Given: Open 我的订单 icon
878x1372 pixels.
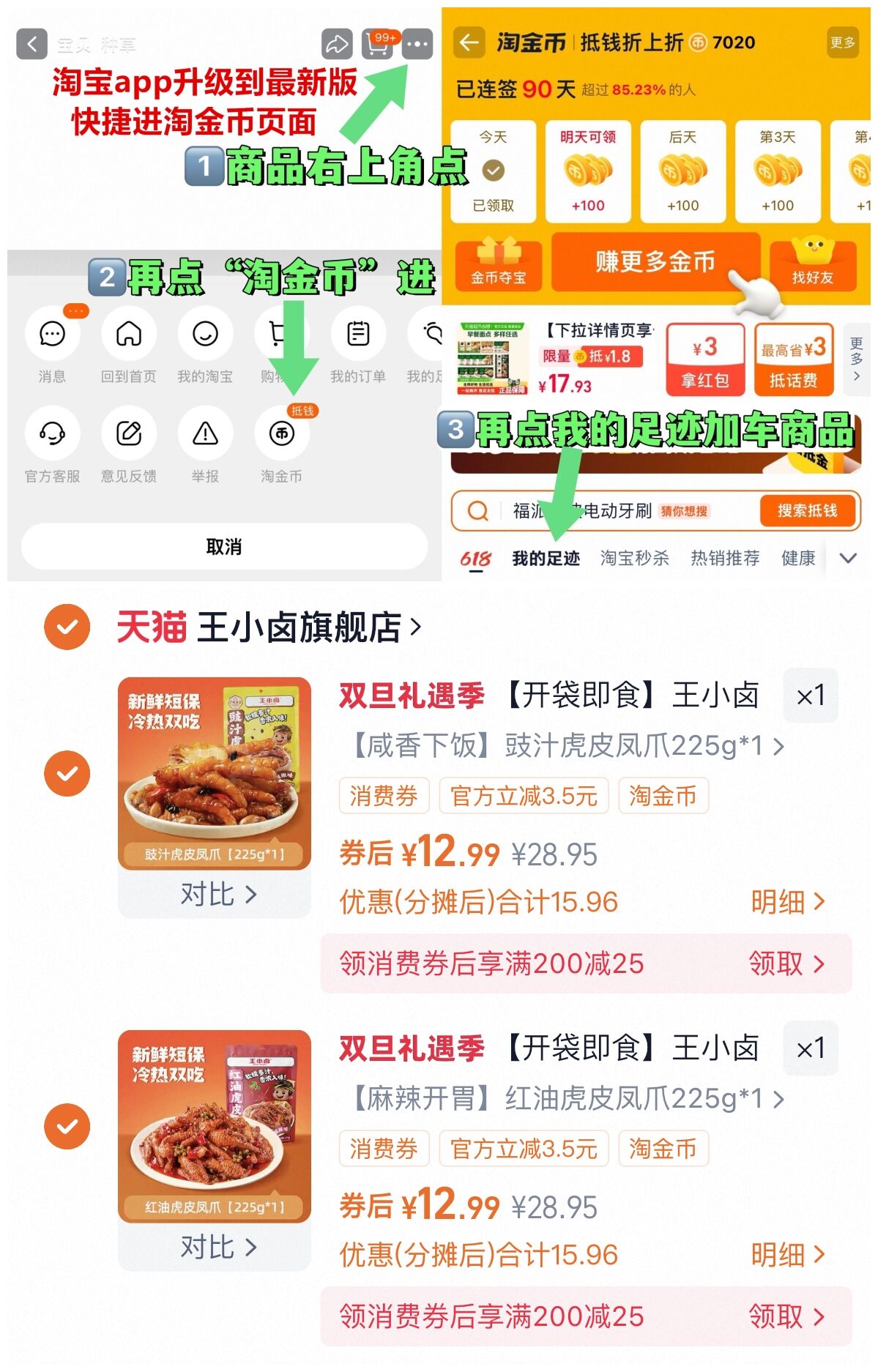Looking at the screenshot, I should click(x=359, y=334).
